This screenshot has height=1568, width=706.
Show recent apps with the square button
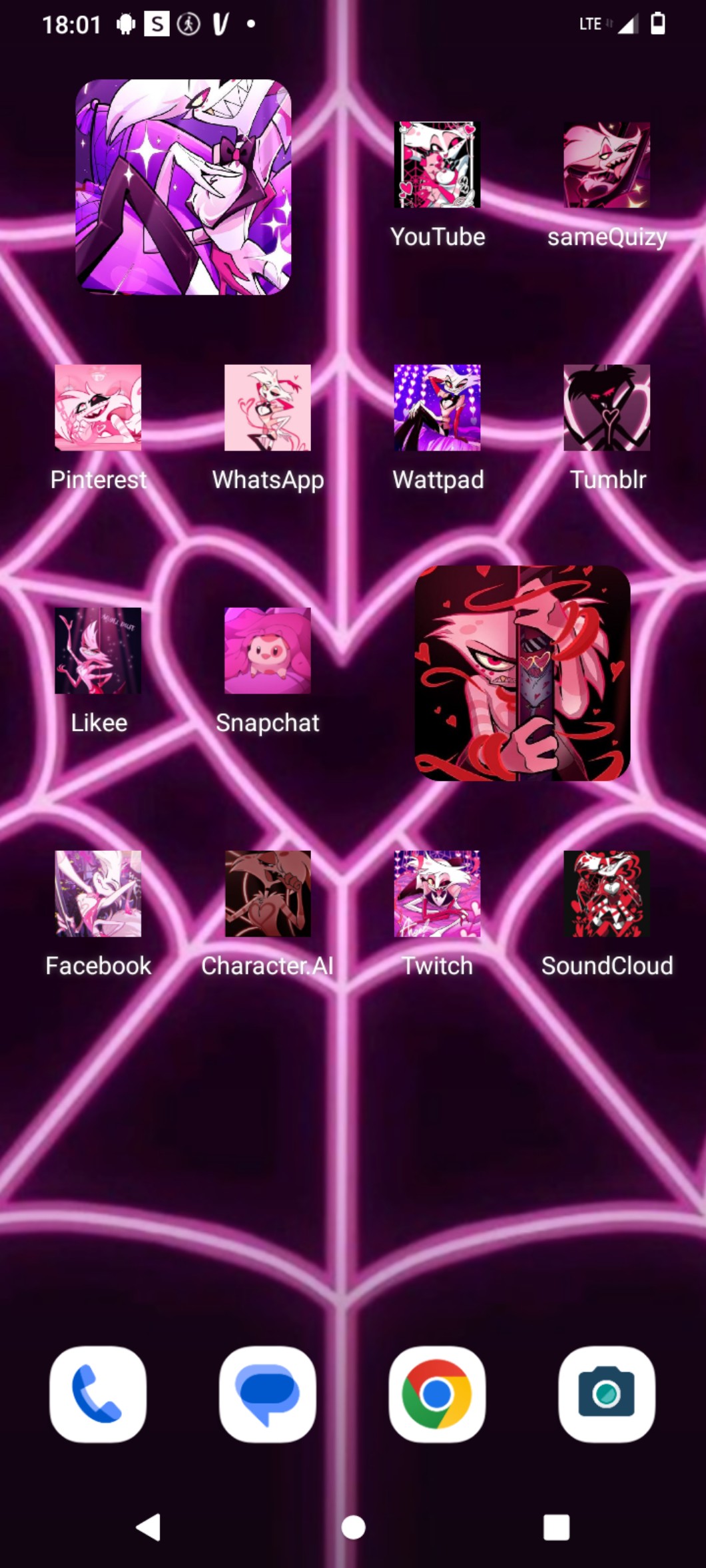[x=556, y=1527]
